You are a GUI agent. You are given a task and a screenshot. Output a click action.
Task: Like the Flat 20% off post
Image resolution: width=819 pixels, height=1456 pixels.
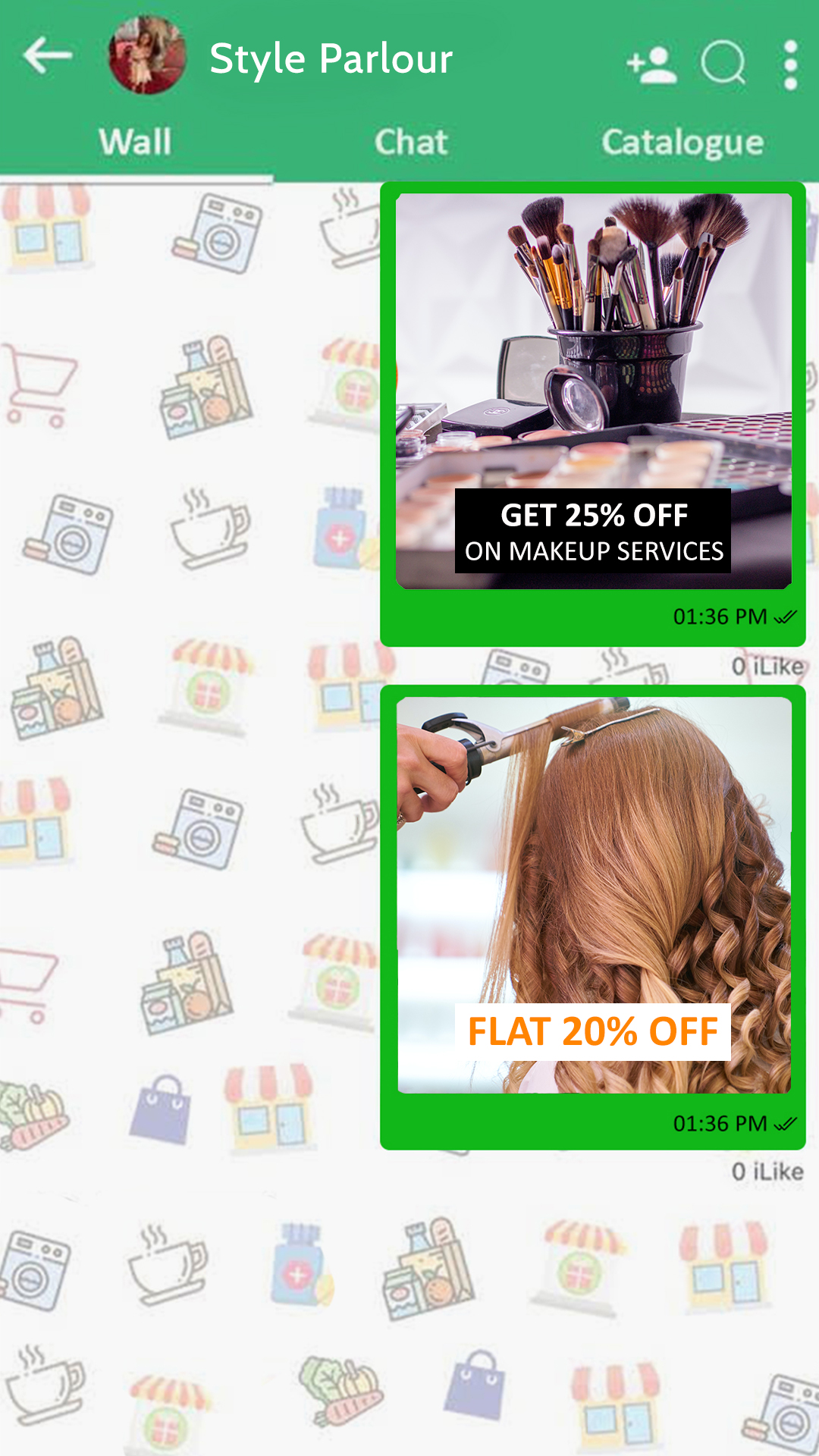point(767,1172)
